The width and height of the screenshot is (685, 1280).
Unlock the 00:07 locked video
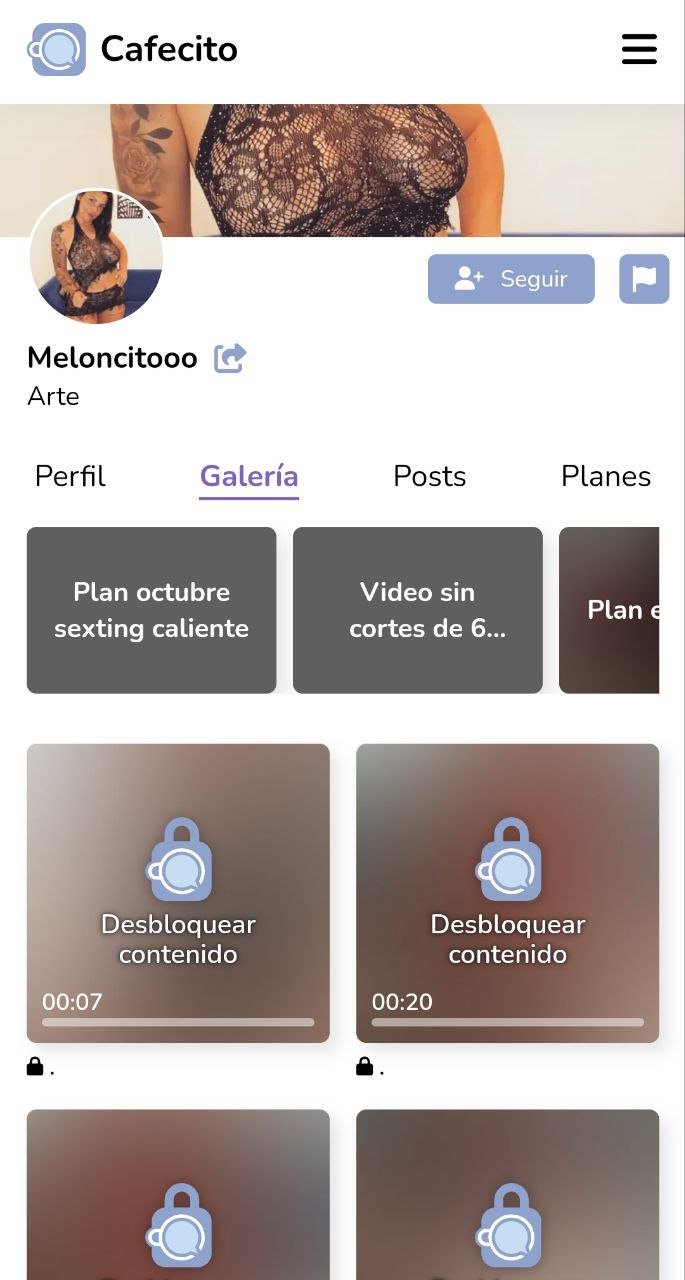pyautogui.click(x=178, y=892)
